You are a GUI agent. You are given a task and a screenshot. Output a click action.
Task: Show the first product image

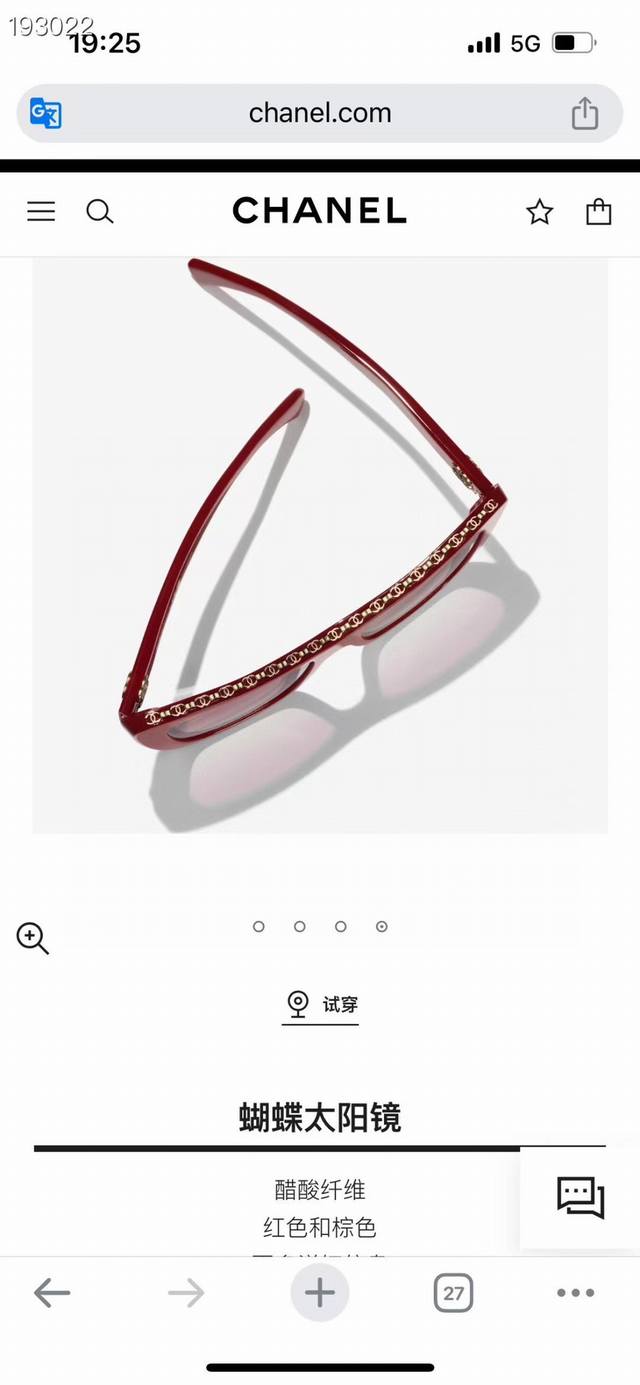point(259,927)
